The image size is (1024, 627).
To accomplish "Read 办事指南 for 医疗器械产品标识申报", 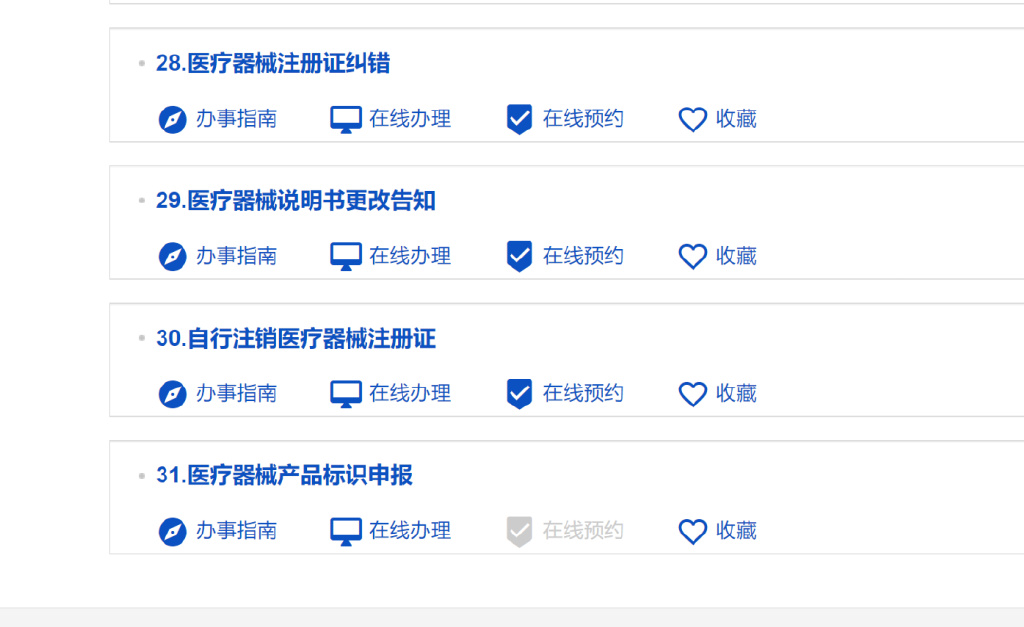I will [218, 531].
